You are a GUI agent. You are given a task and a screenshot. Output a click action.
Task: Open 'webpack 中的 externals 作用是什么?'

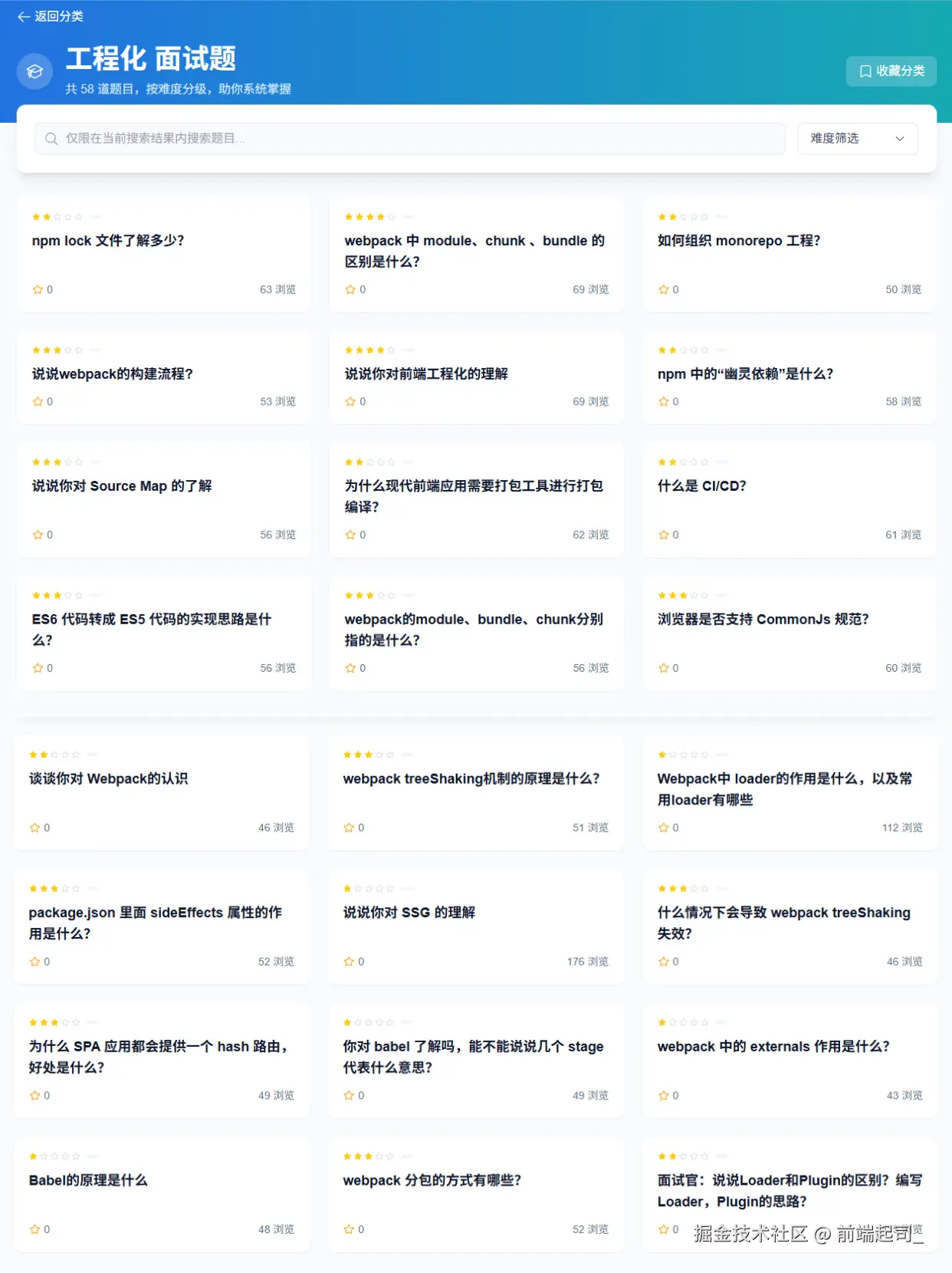pos(773,1047)
